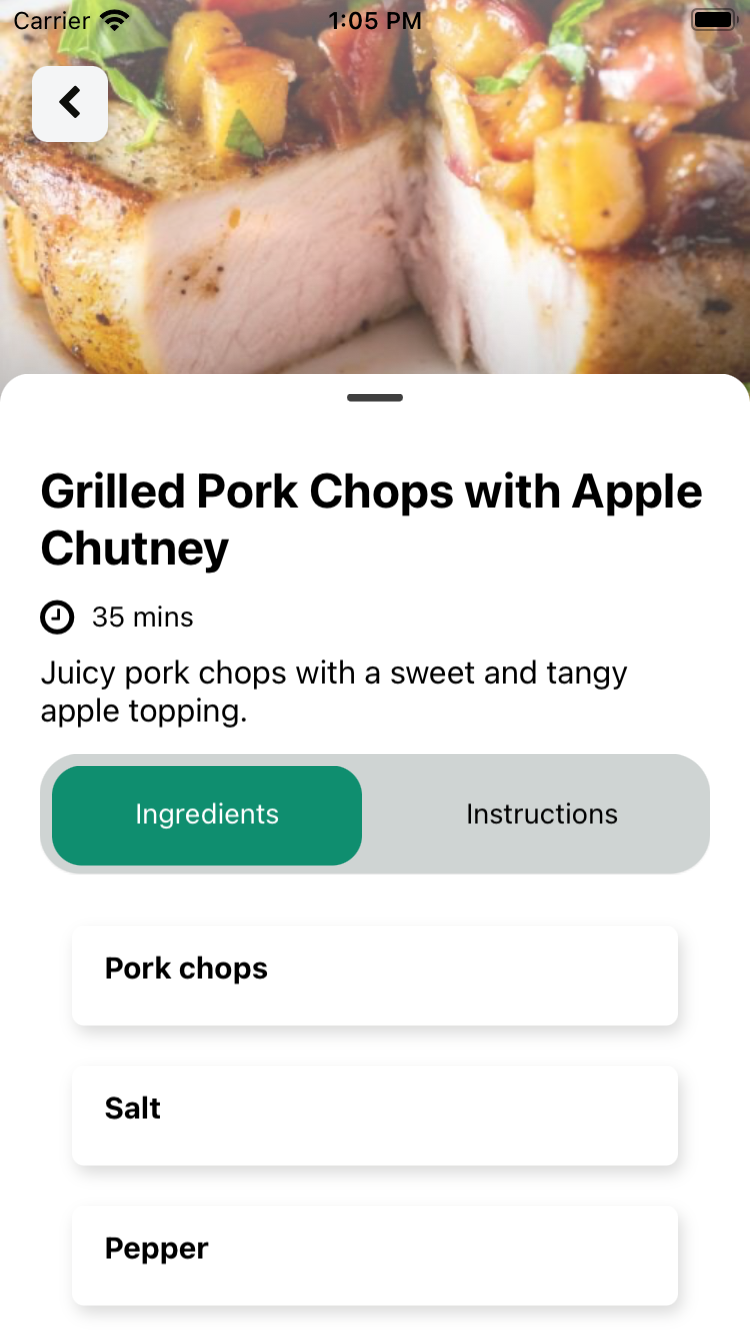Screen dimensions: 750x1334
Task: Select the Carrier label in status bar
Action: point(51,20)
